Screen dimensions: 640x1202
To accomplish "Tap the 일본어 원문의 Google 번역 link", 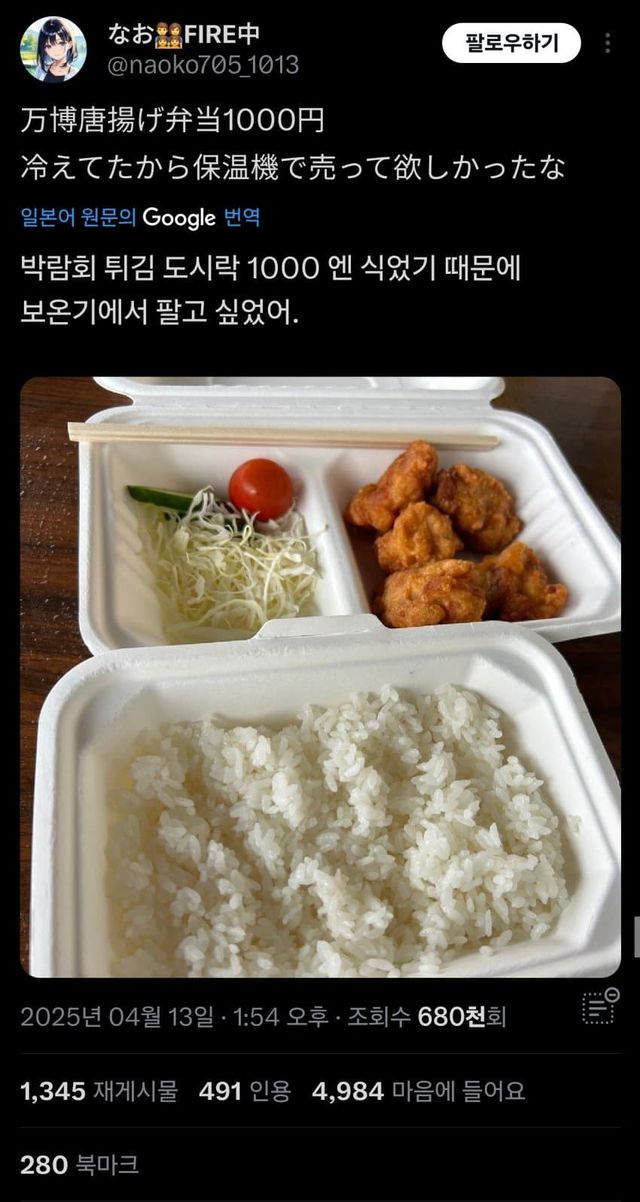I will coord(140,217).
